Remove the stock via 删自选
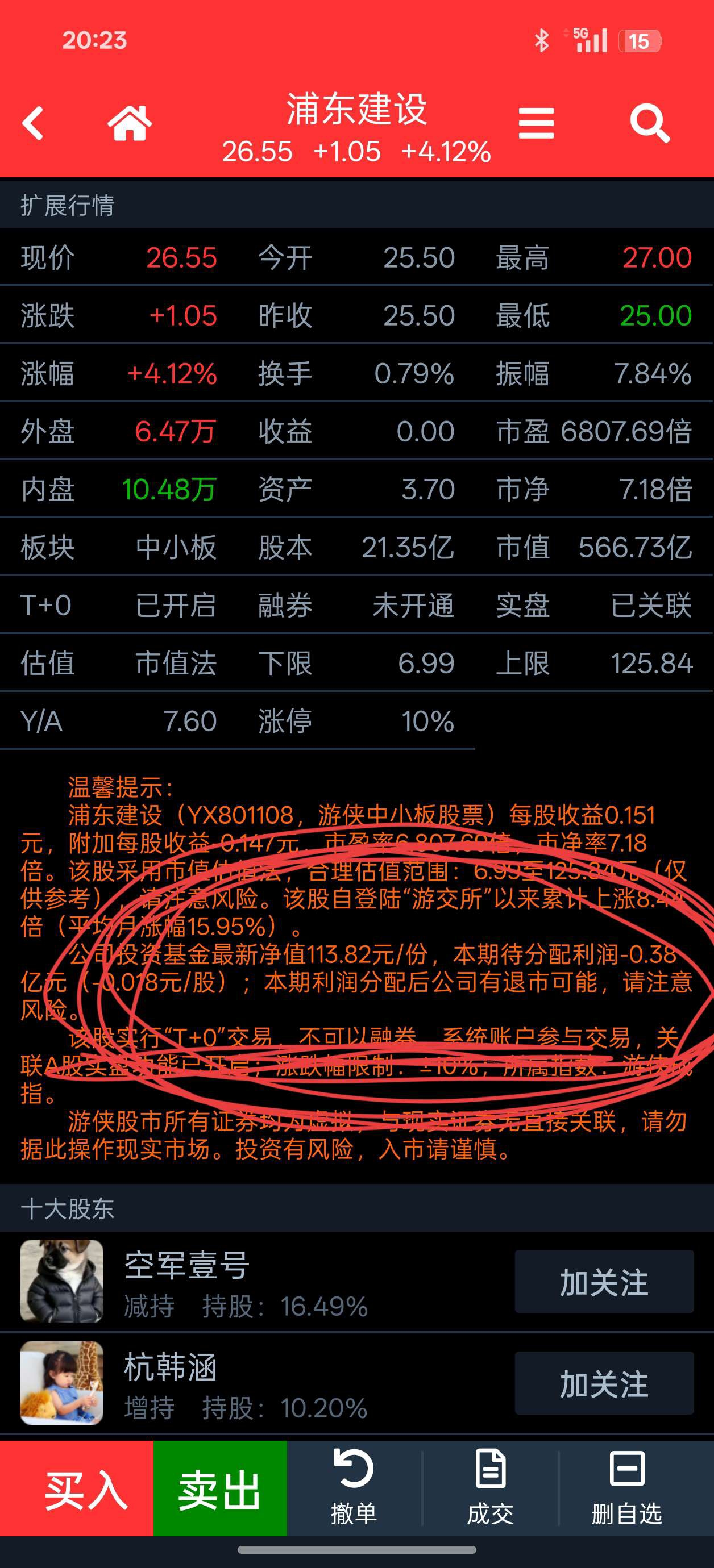 pos(627,1487)
